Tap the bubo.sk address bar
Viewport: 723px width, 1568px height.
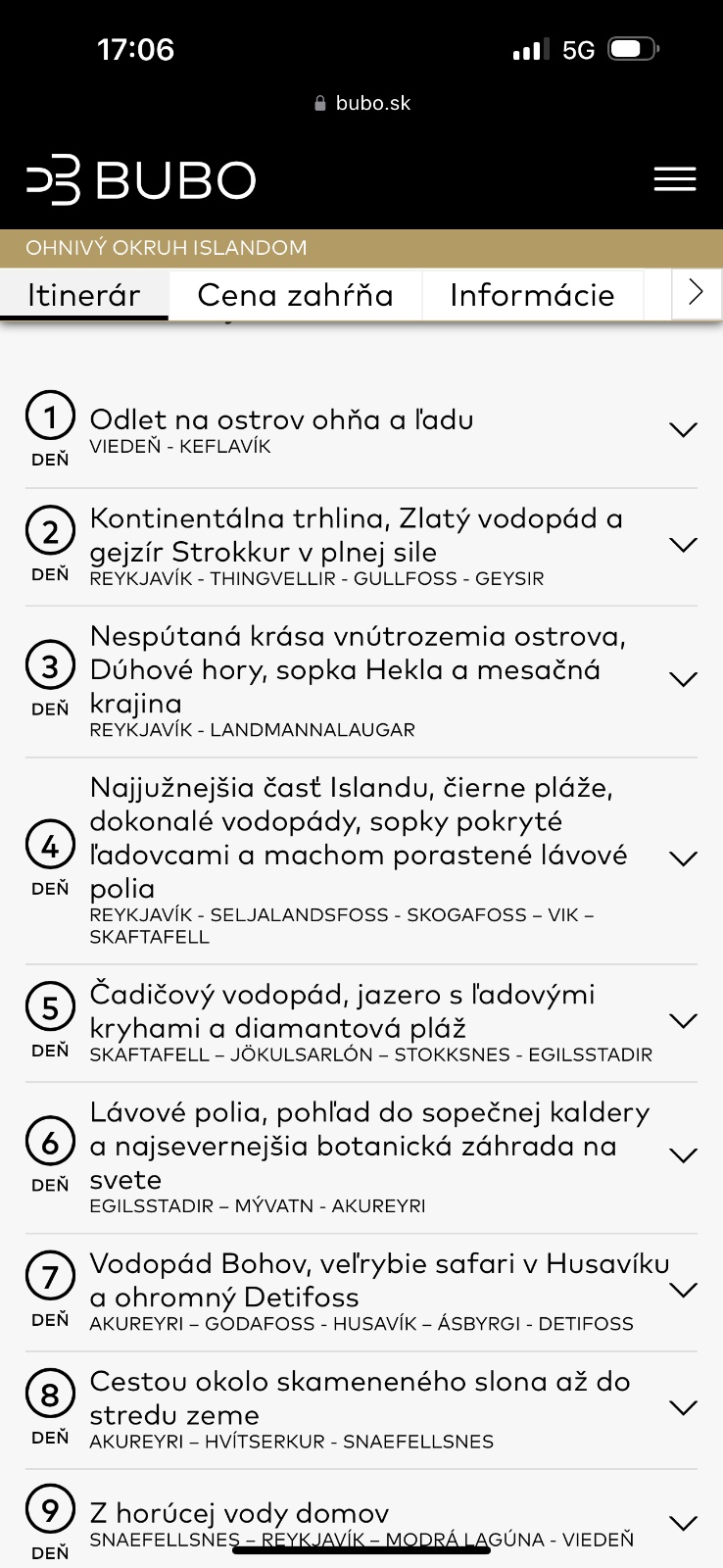click(x=361, y=103)
